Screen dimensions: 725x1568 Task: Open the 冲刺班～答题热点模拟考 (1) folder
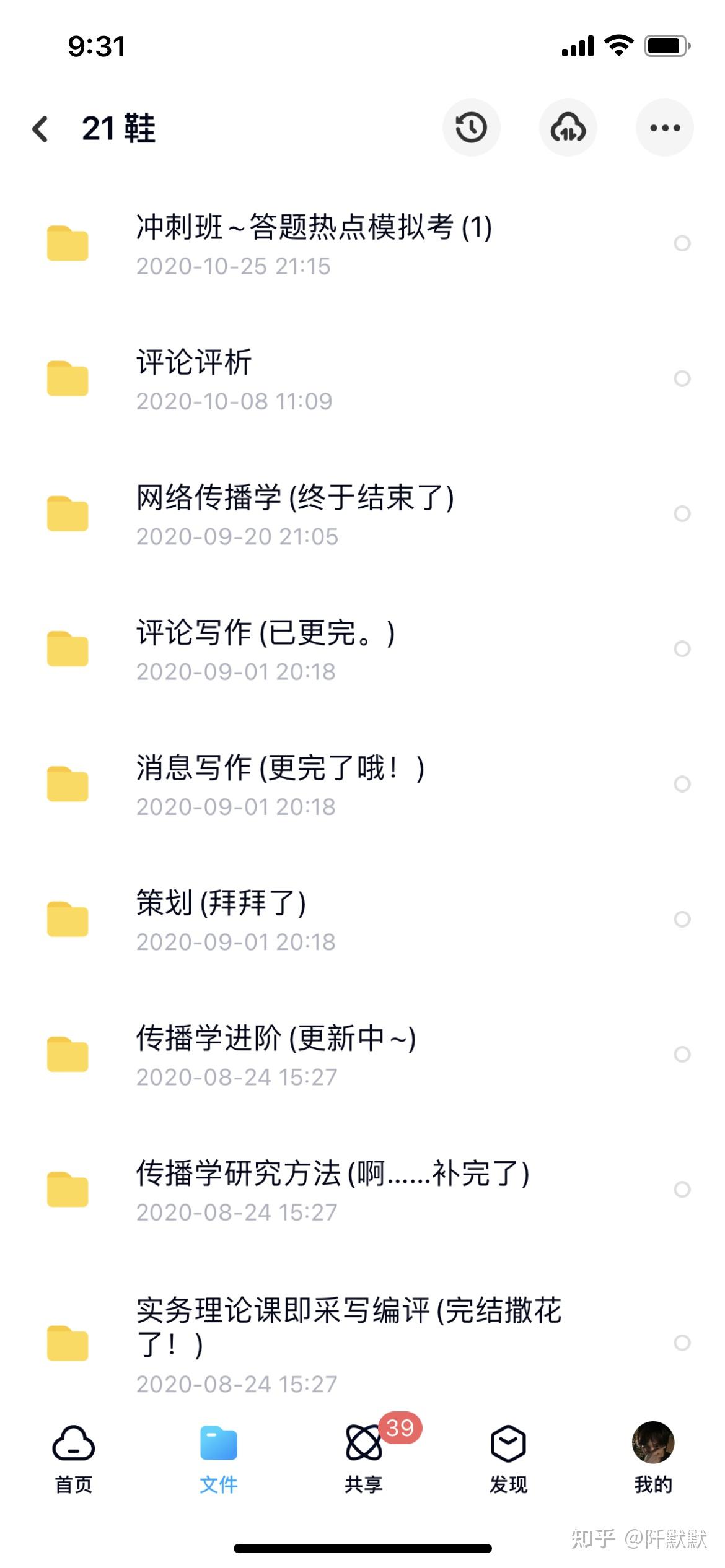click(x=314, y=243)
